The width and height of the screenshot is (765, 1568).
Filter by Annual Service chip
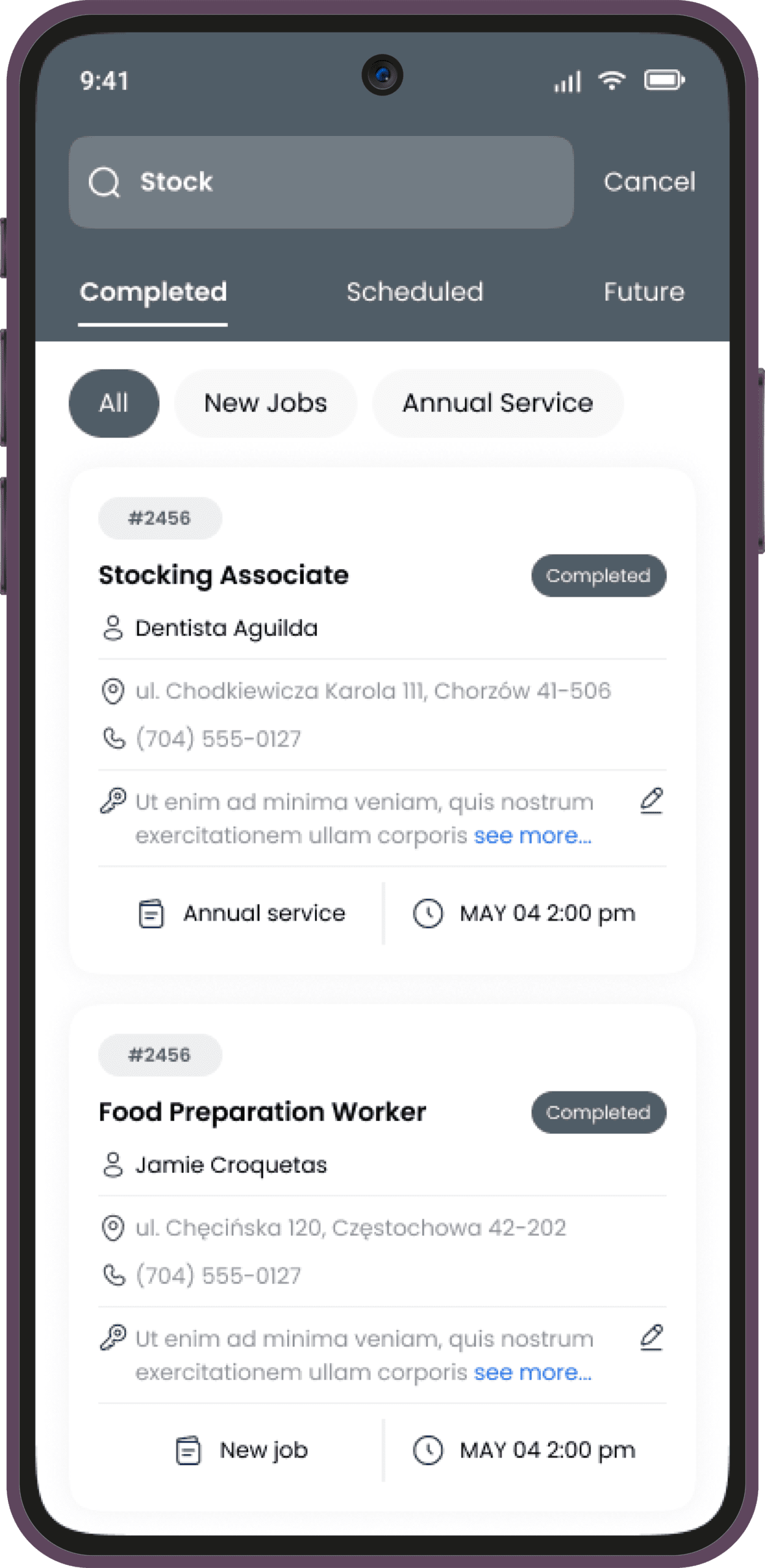click(x=497, y=403)
